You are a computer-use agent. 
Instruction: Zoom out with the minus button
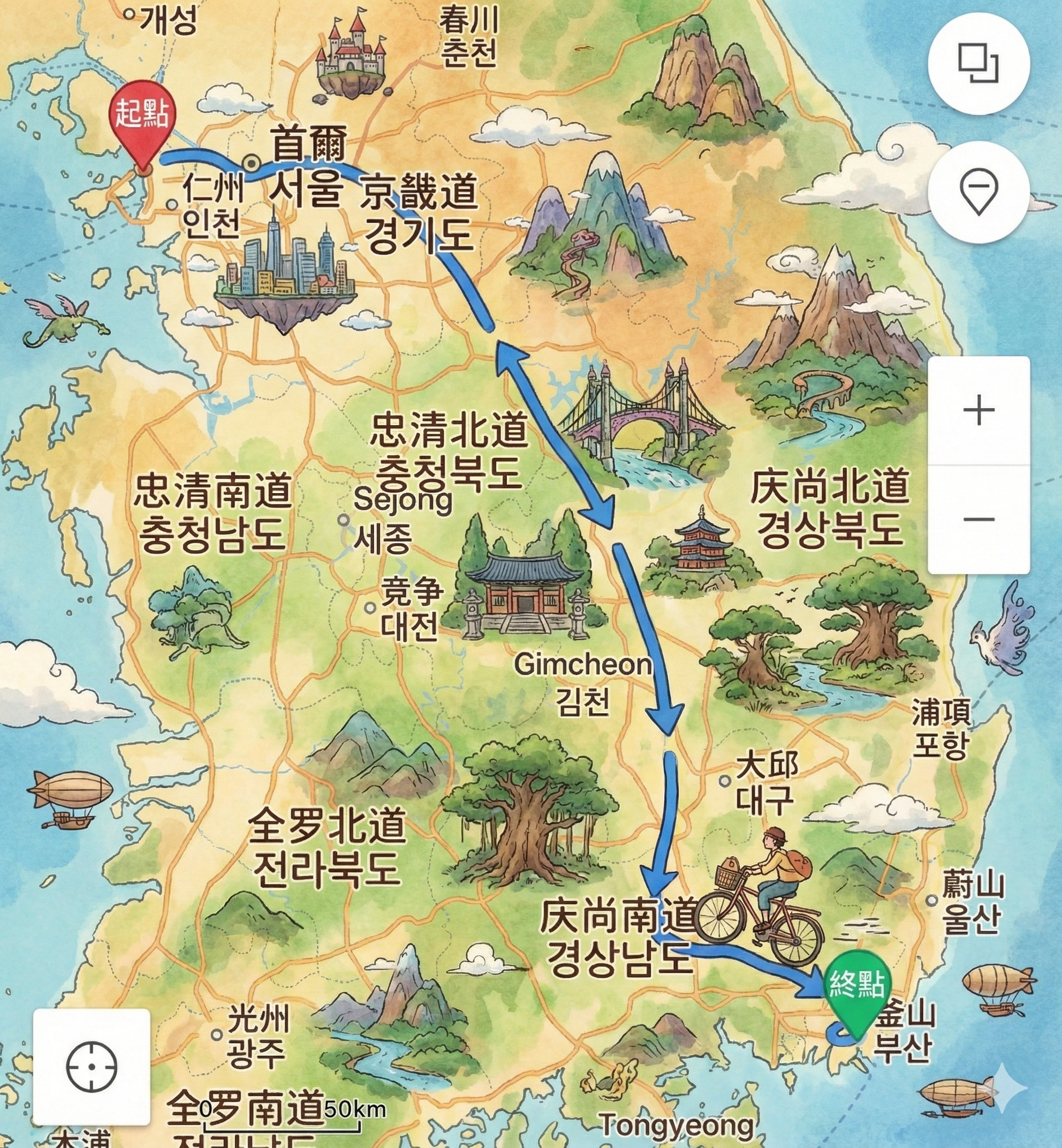tap(978, 520)
